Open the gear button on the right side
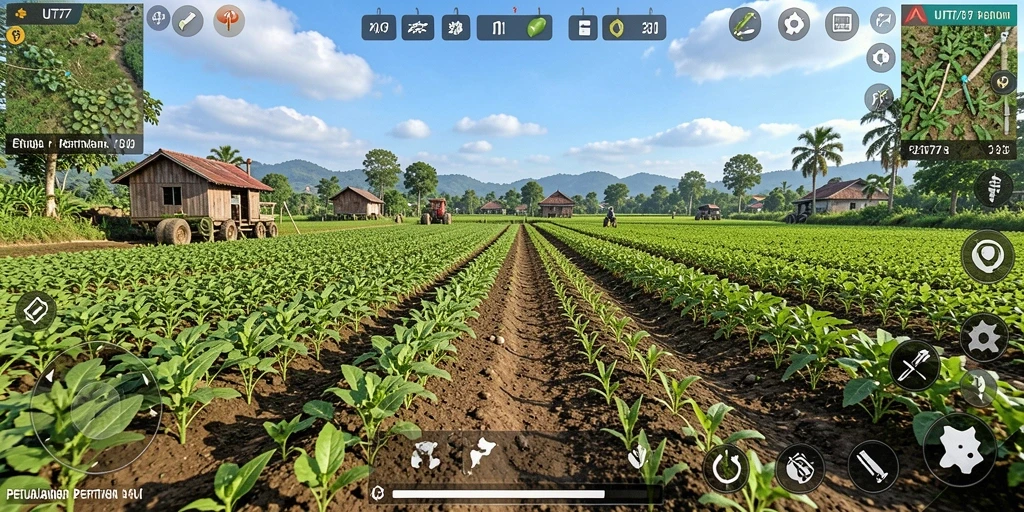 (984, 338)
